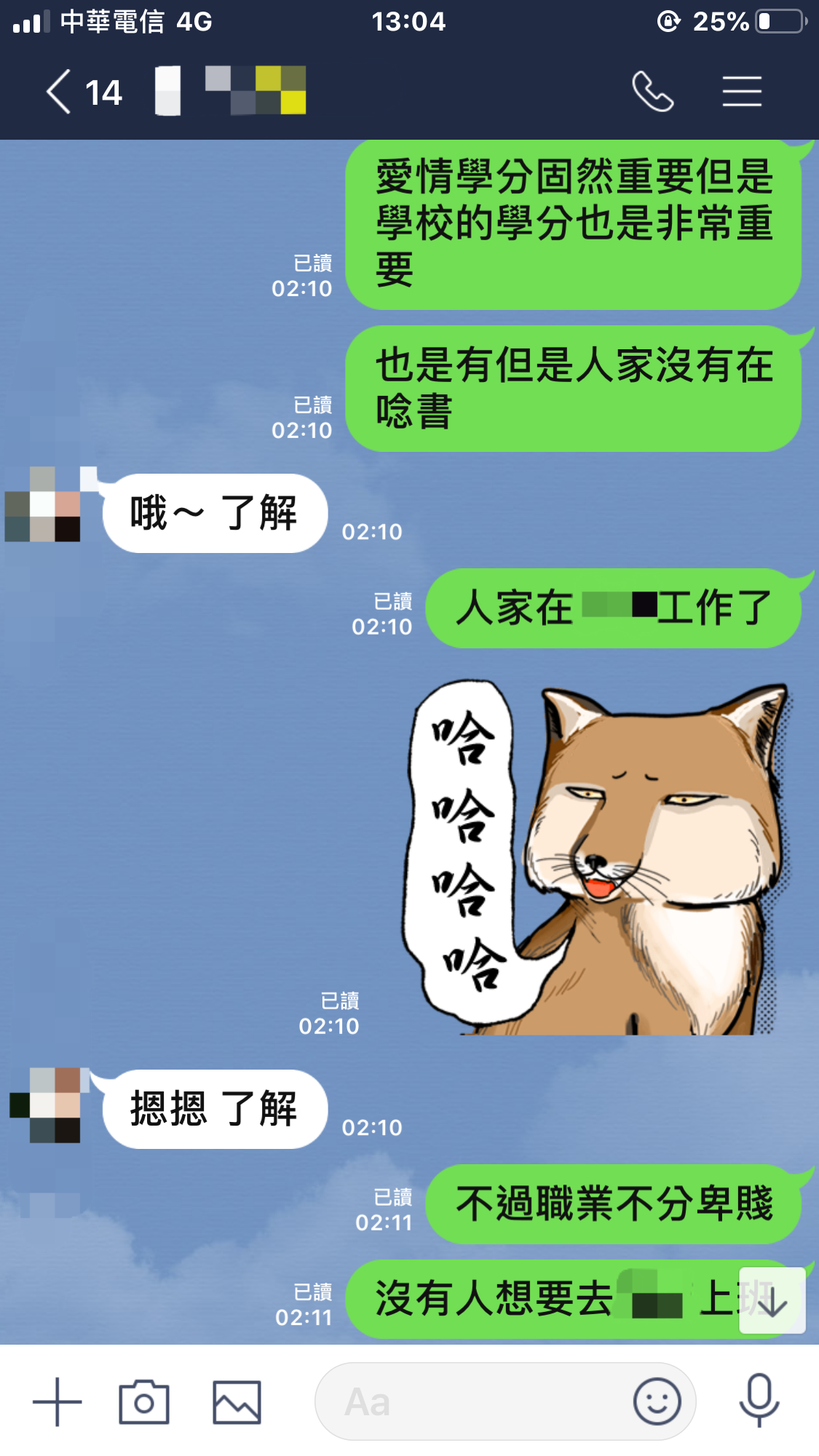819x1456 pixels.
Task: Open the profile avatar beside 哦～了解
Action: pyautogui.click(x=44, y=506)
